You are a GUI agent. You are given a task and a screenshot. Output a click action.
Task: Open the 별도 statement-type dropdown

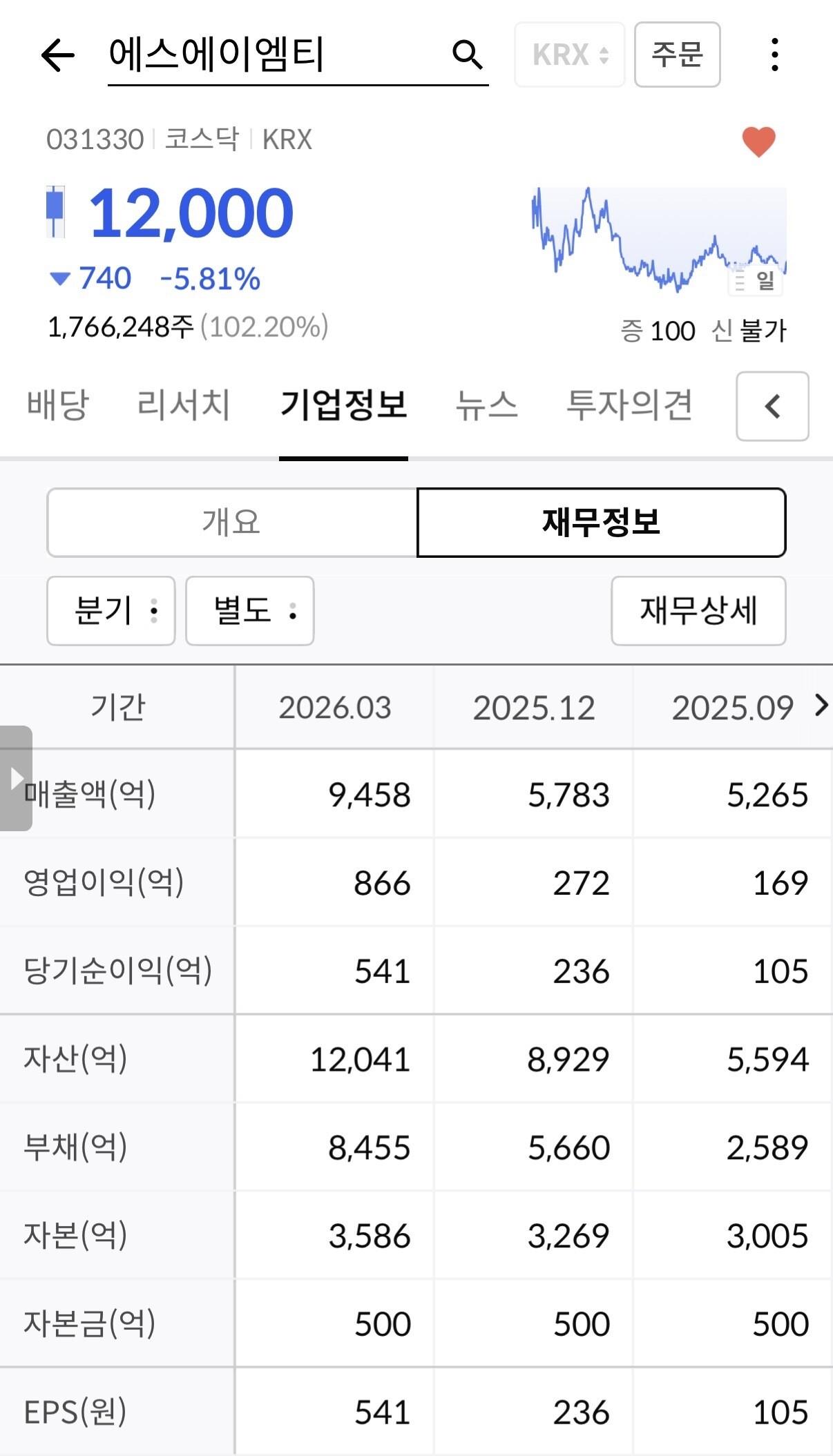[250, 611]
